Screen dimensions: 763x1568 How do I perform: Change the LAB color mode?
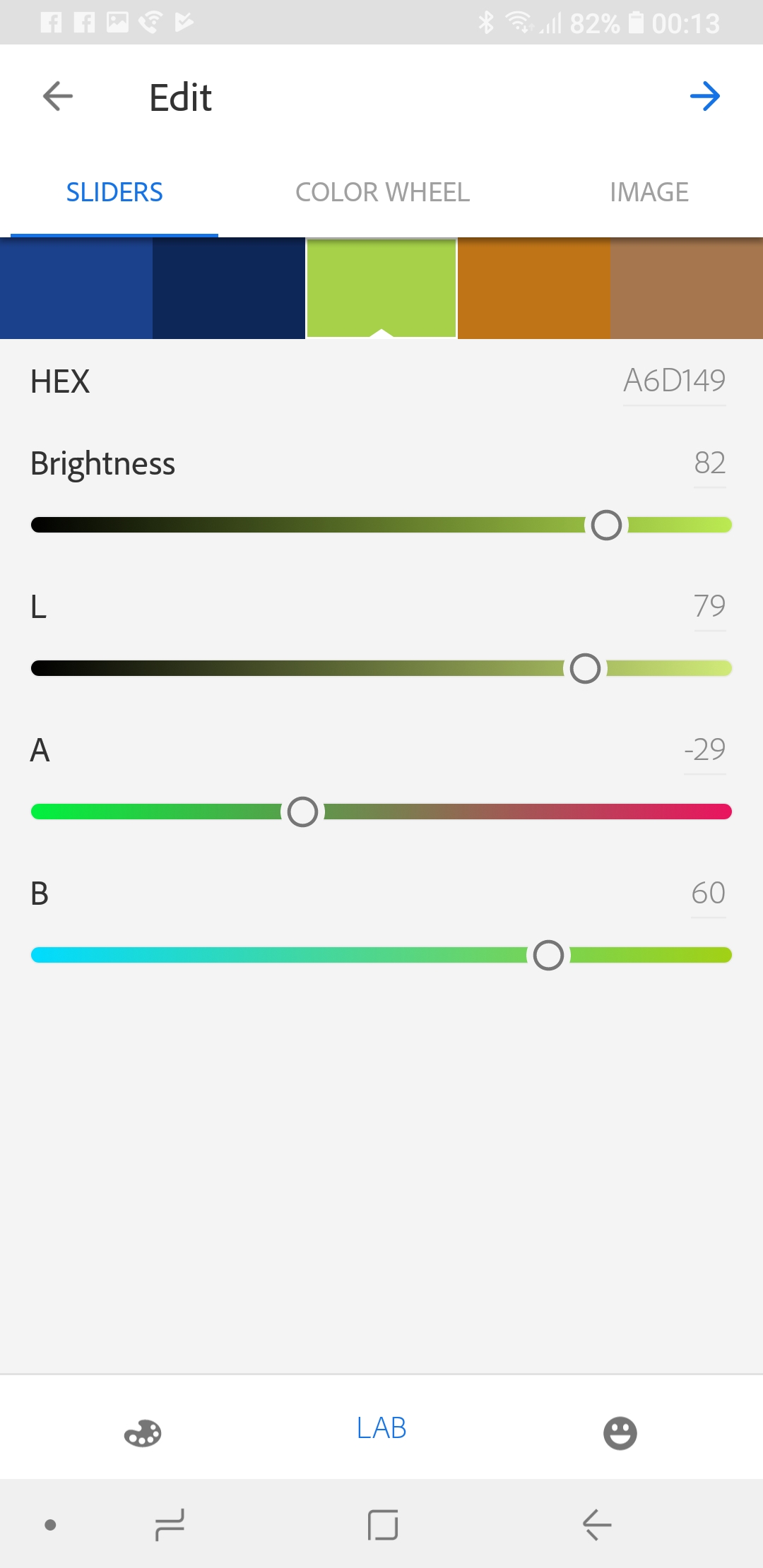(x=381, y=1428)
